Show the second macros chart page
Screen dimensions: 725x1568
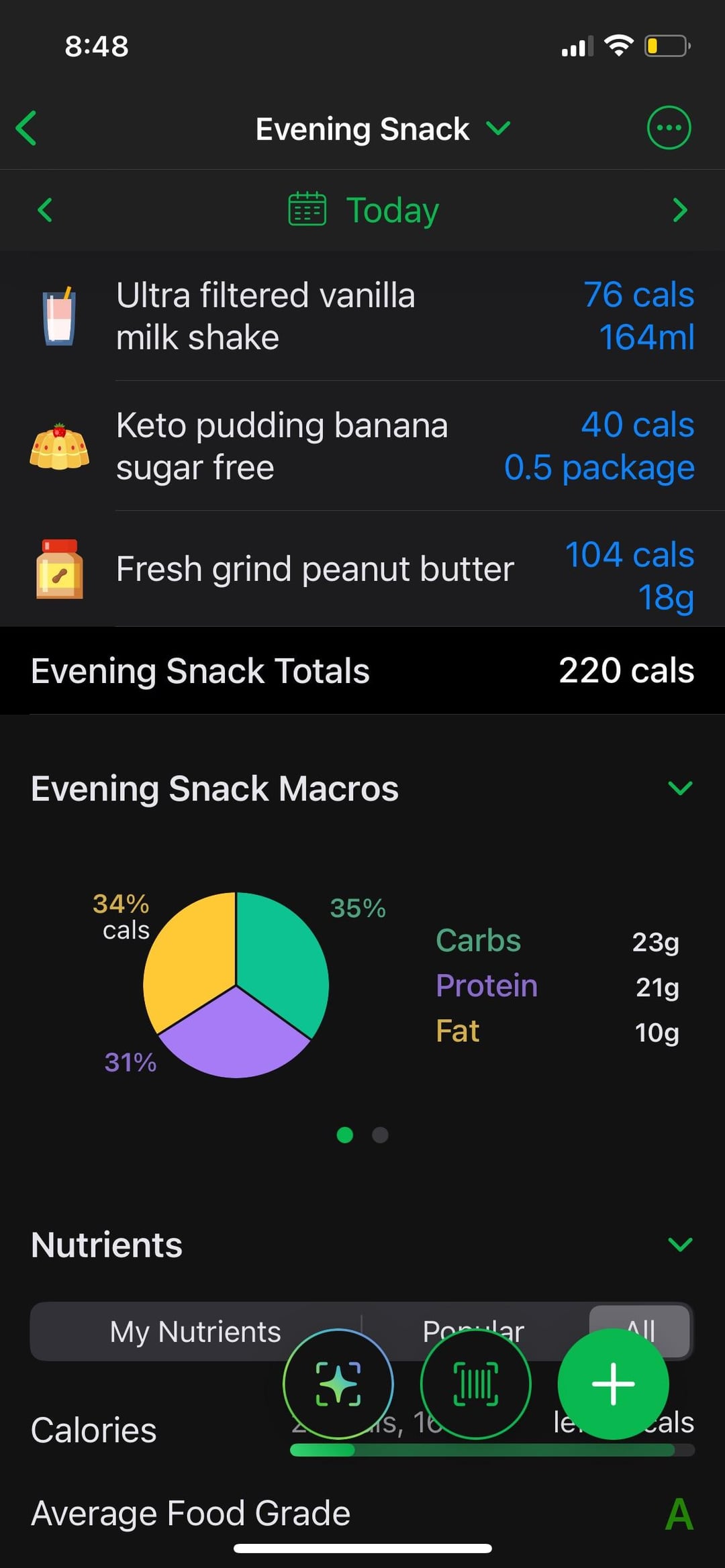[380, 1135]
